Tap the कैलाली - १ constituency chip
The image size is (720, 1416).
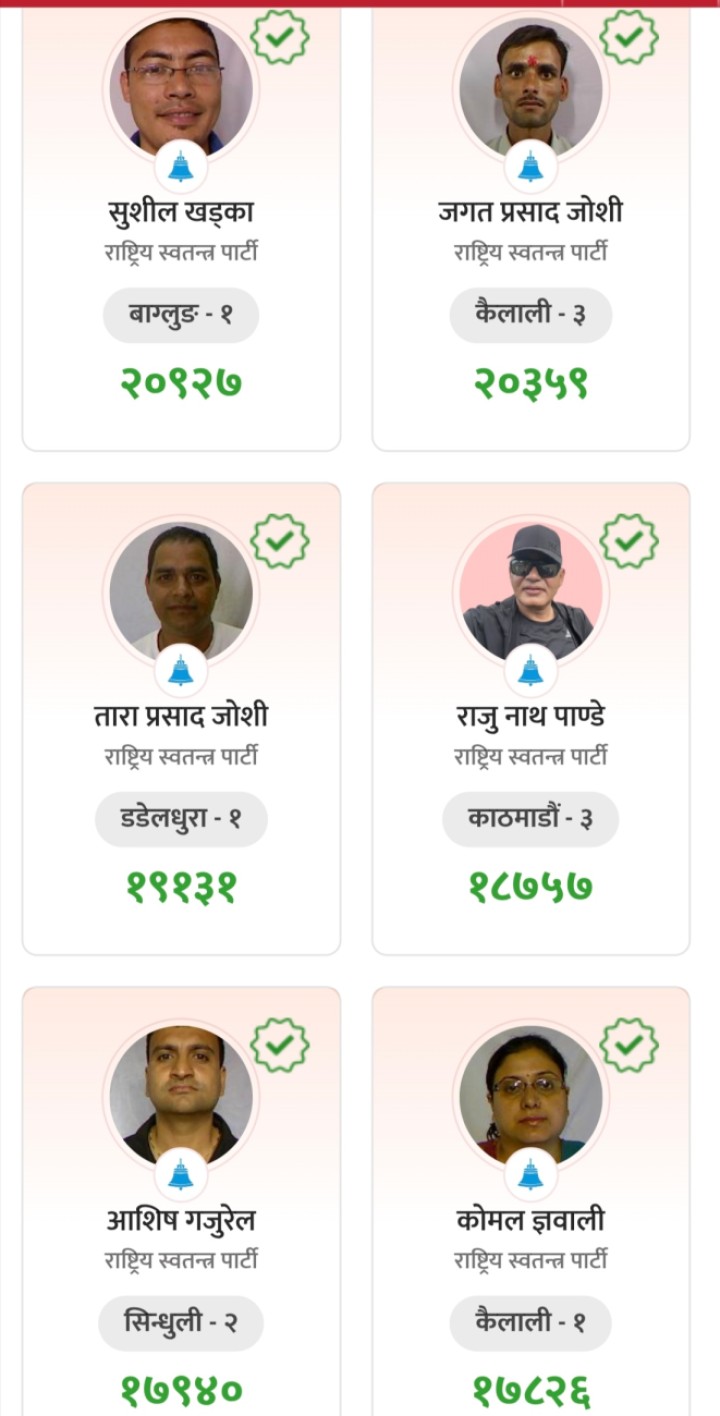[531, 1323]
